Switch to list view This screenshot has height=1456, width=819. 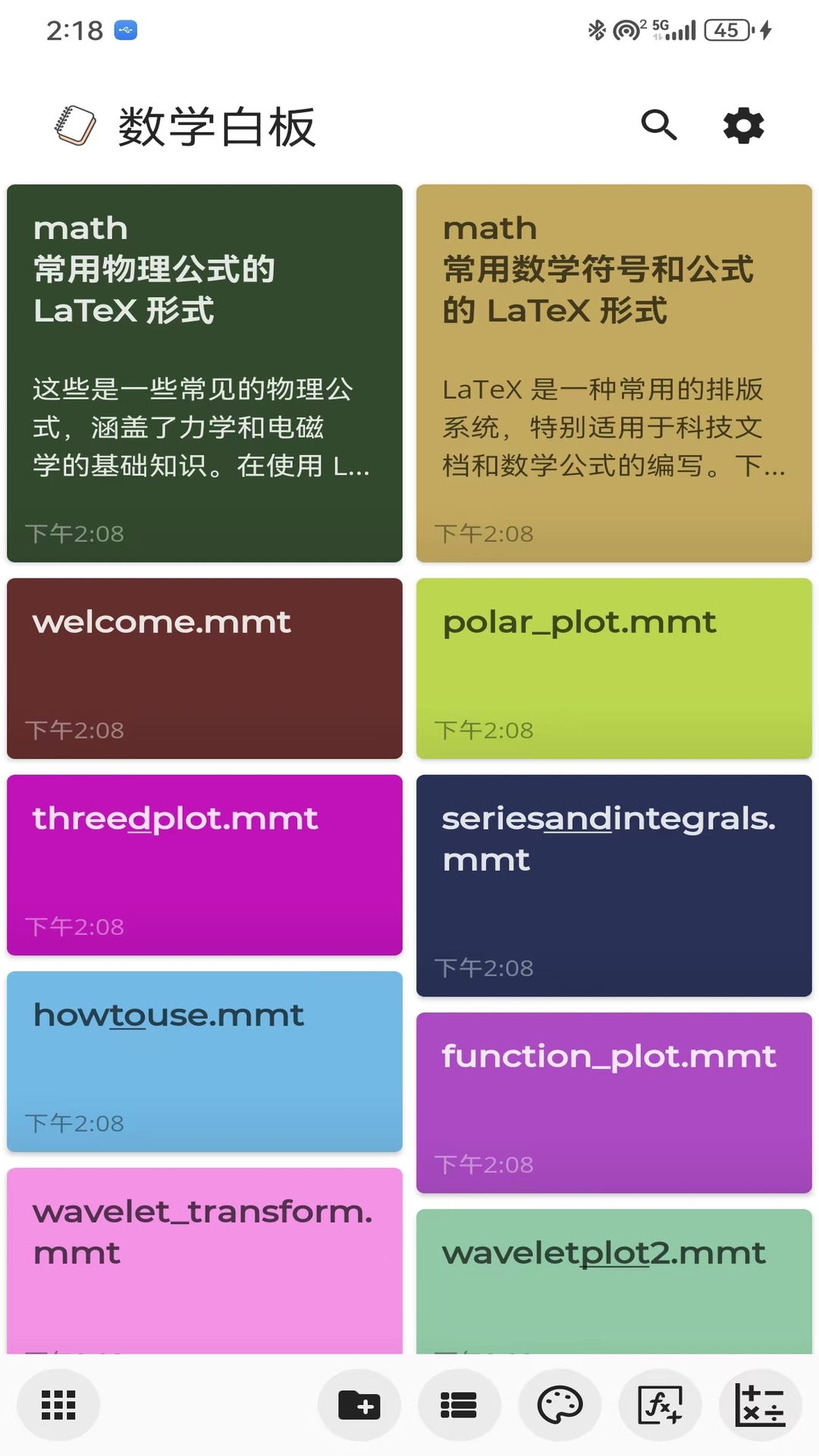coord(459,1404)
